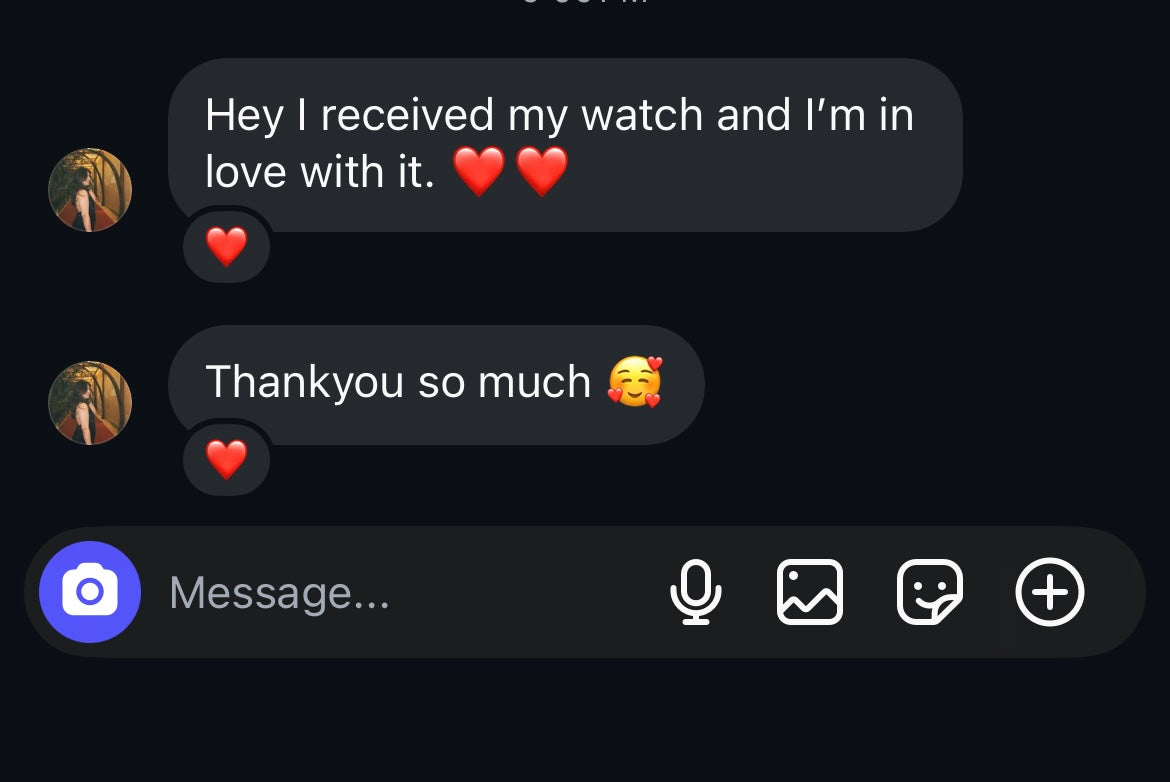Open the sender's avatar beside the watch message
1170x782 pixels.
pos(90,190)
